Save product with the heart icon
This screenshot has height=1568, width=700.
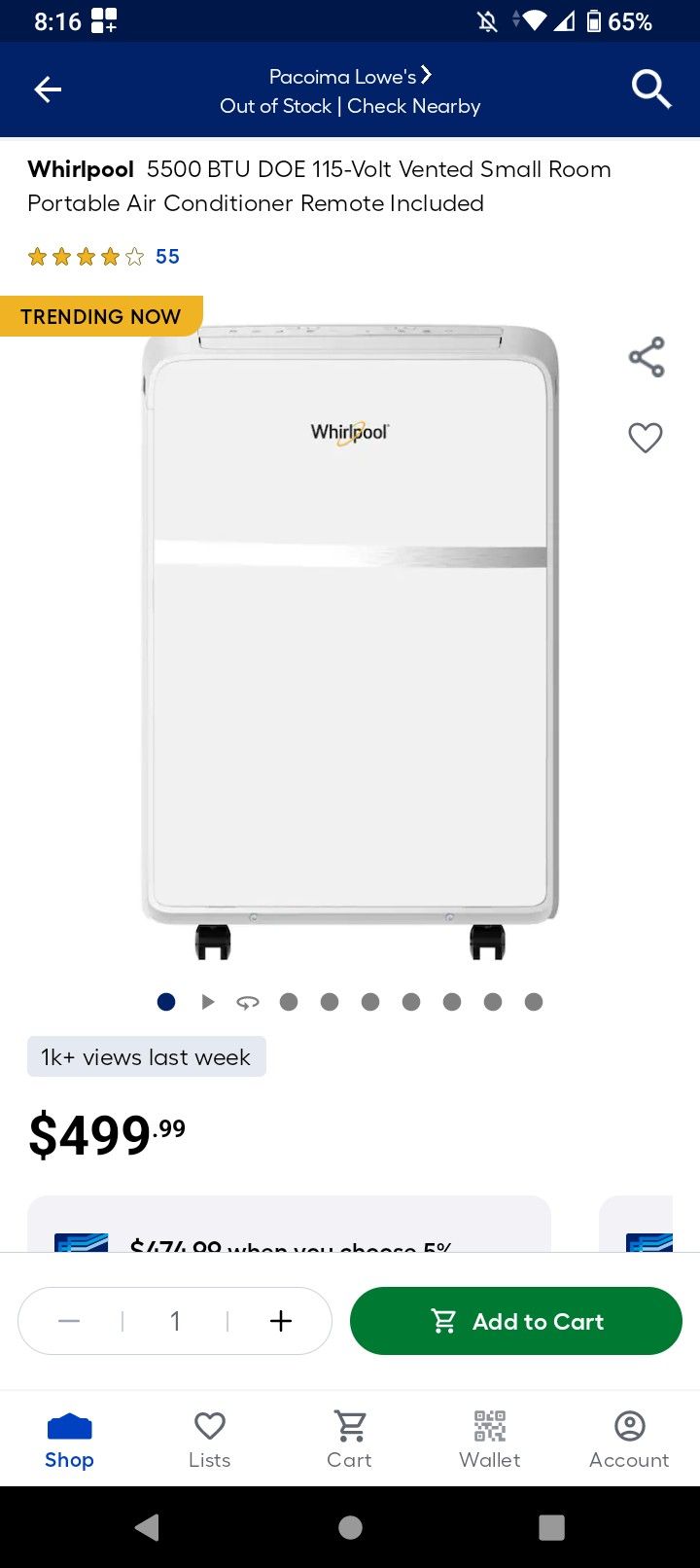coord(646,438)
